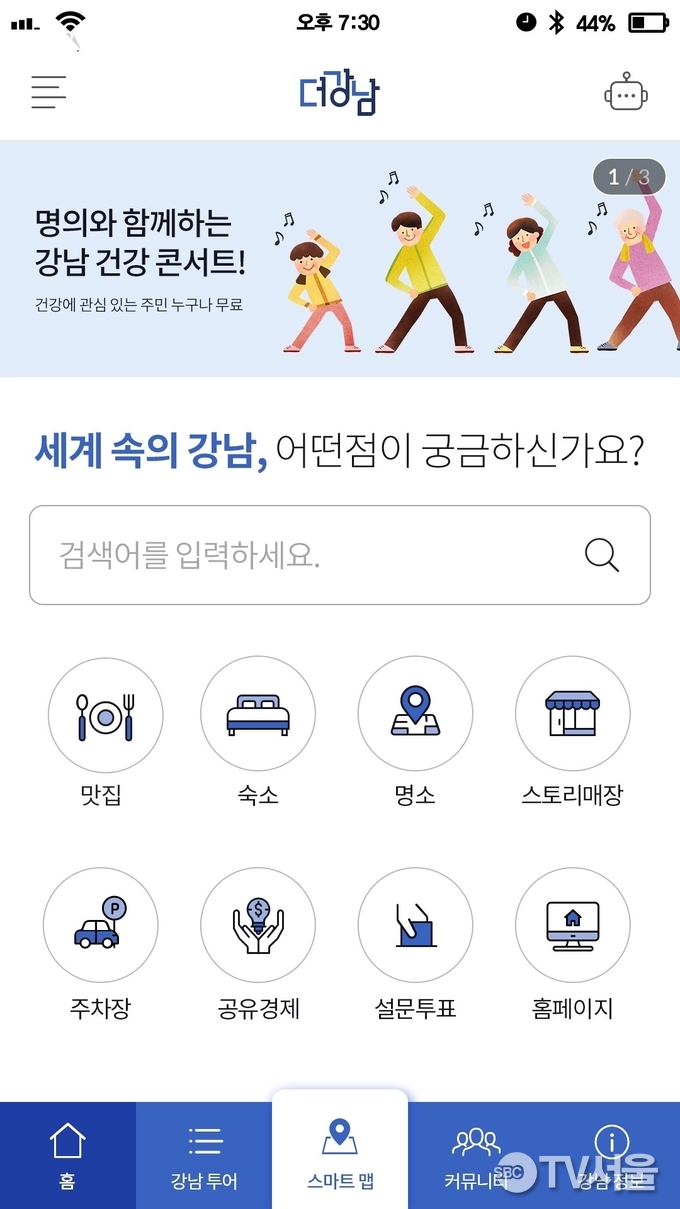Open the 맛집 restaurants category
The height and width of the screenshot is (1209, 680).
105,714
